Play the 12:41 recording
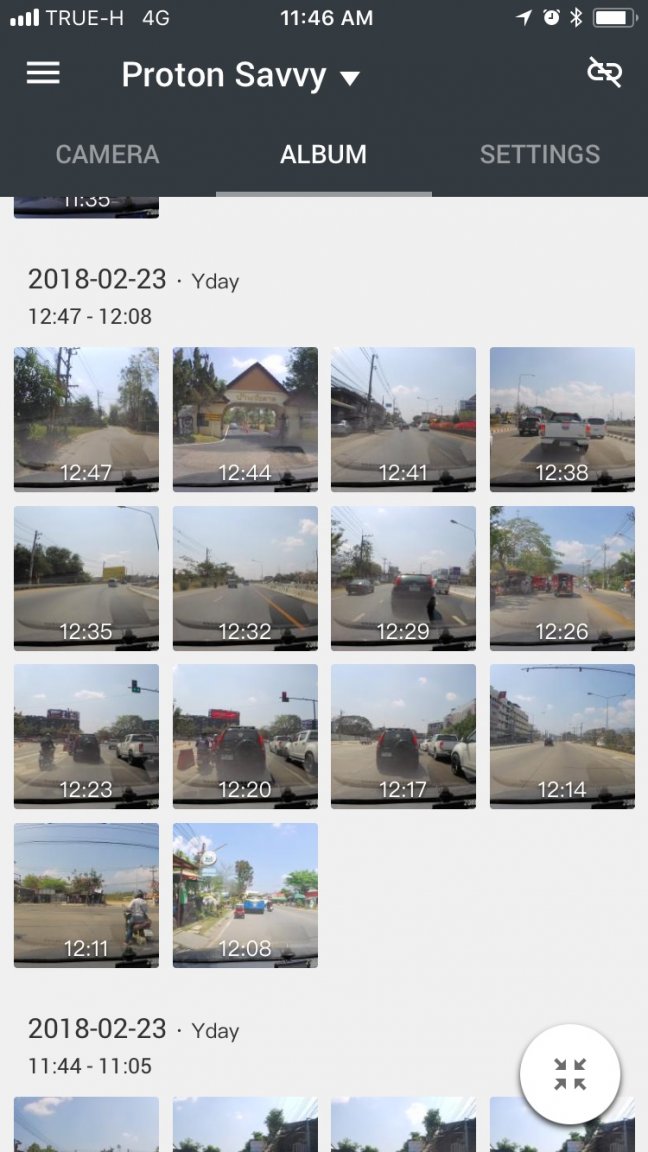 (403, 419)
